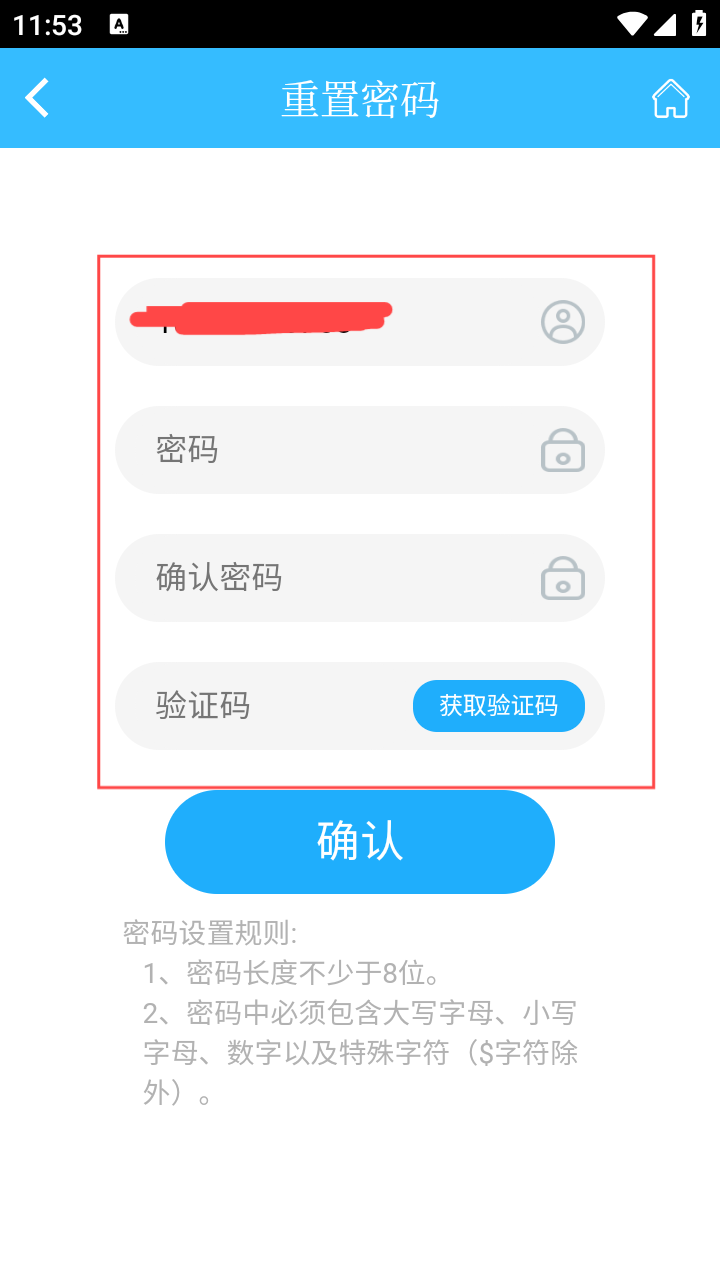Select the 确认密码 field
Viewport: 720px width, 1280px height.
click(330, 578)
